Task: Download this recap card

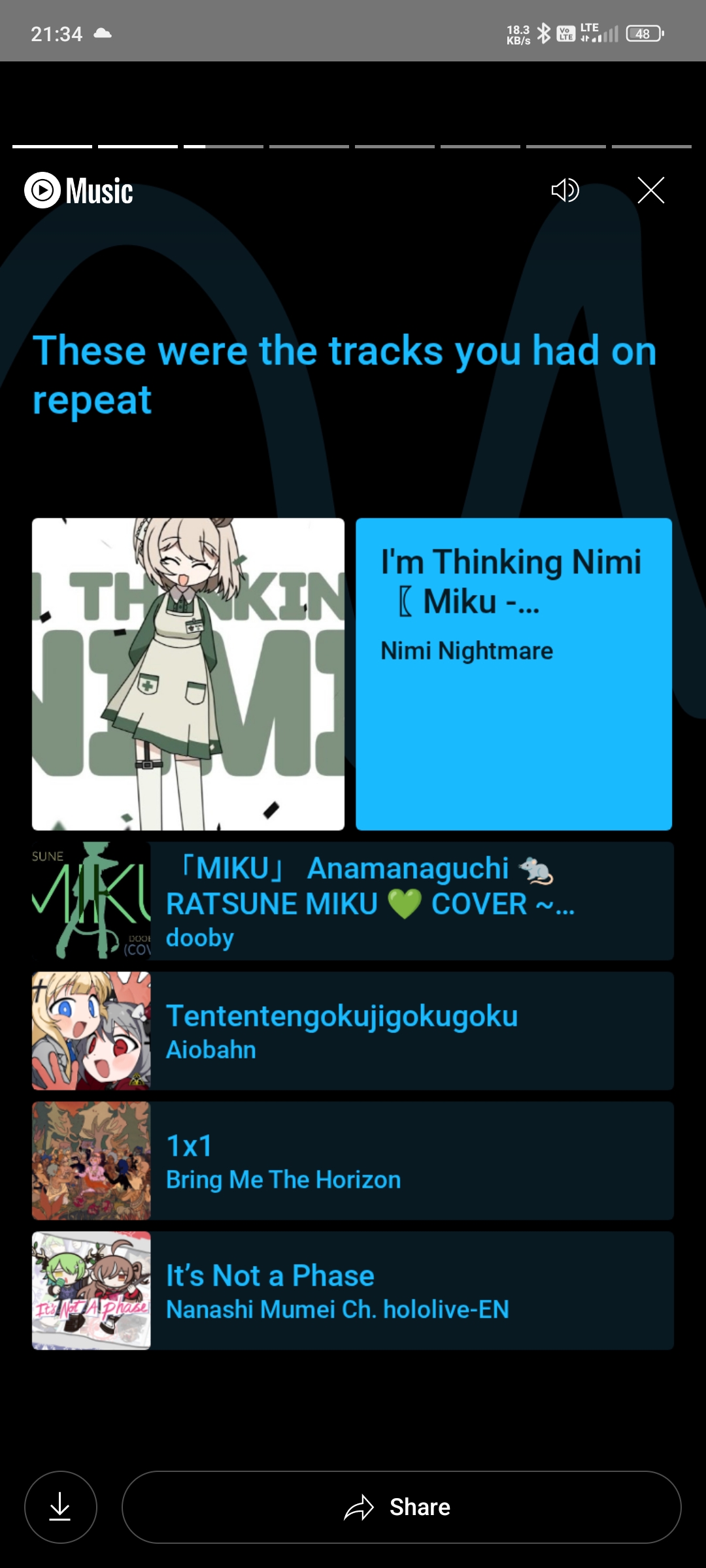Action: pos(61,1507)
